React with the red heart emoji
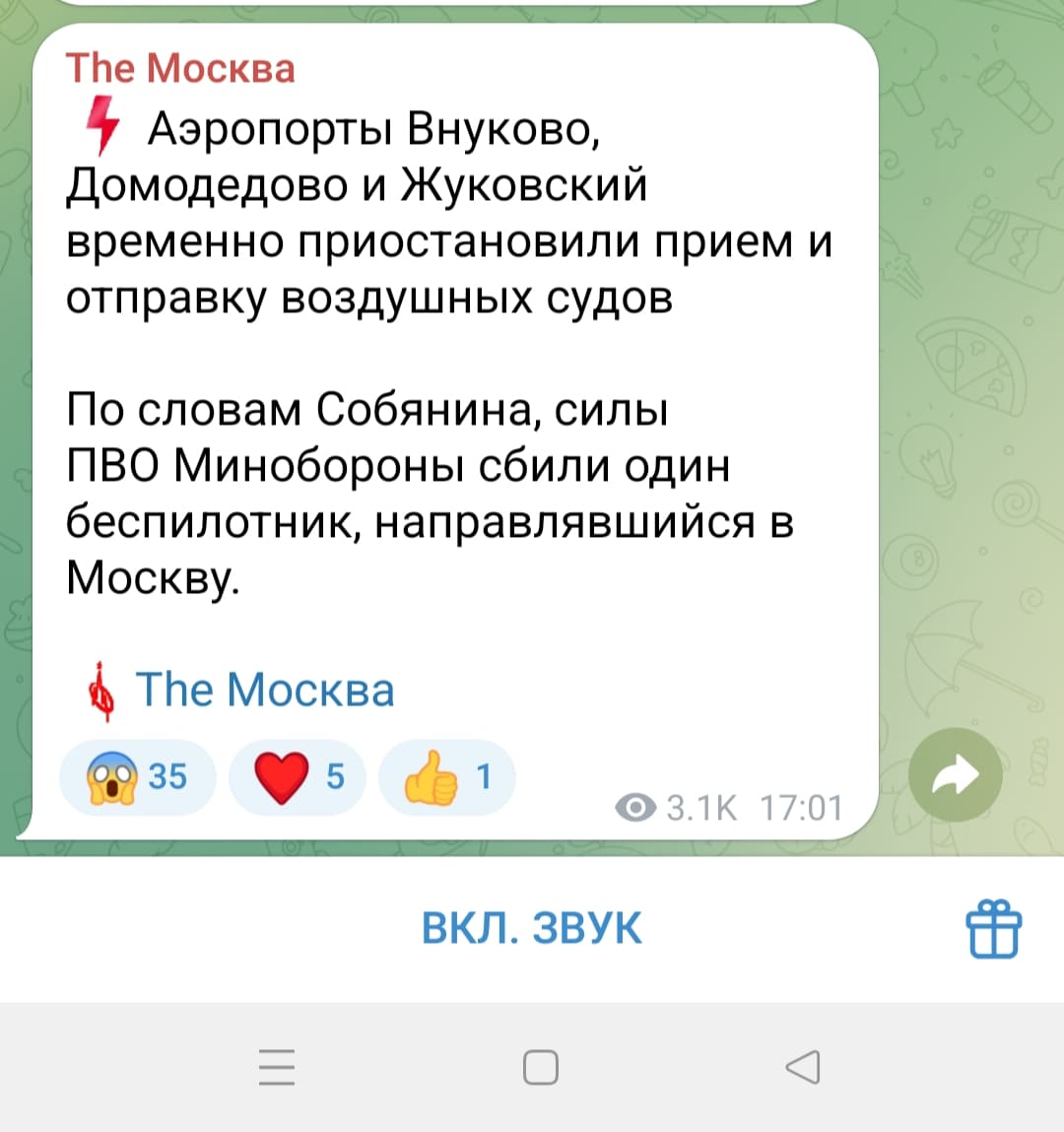The width and height of the screenshot is (1064, 1132). point(297,777)
